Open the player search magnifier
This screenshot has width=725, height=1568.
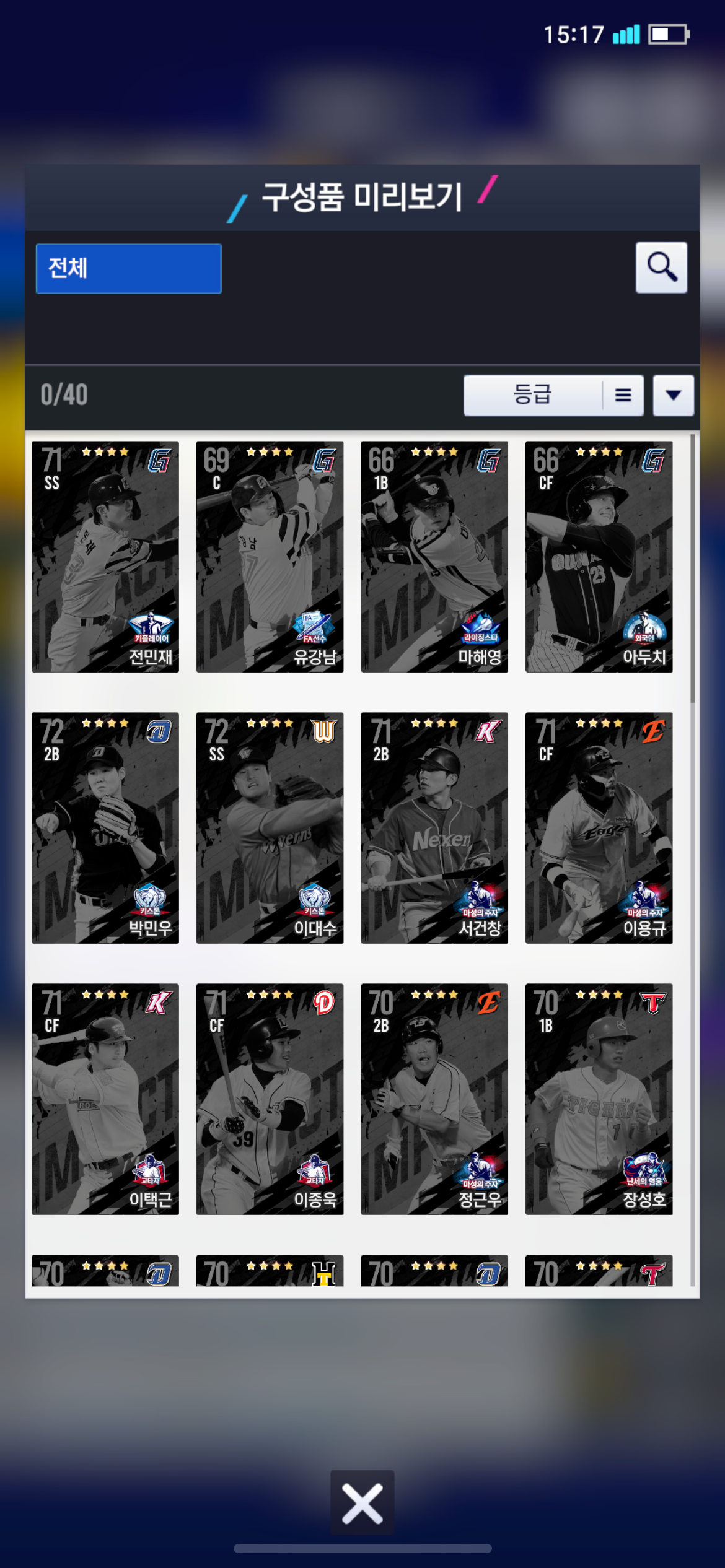(661, 268)
